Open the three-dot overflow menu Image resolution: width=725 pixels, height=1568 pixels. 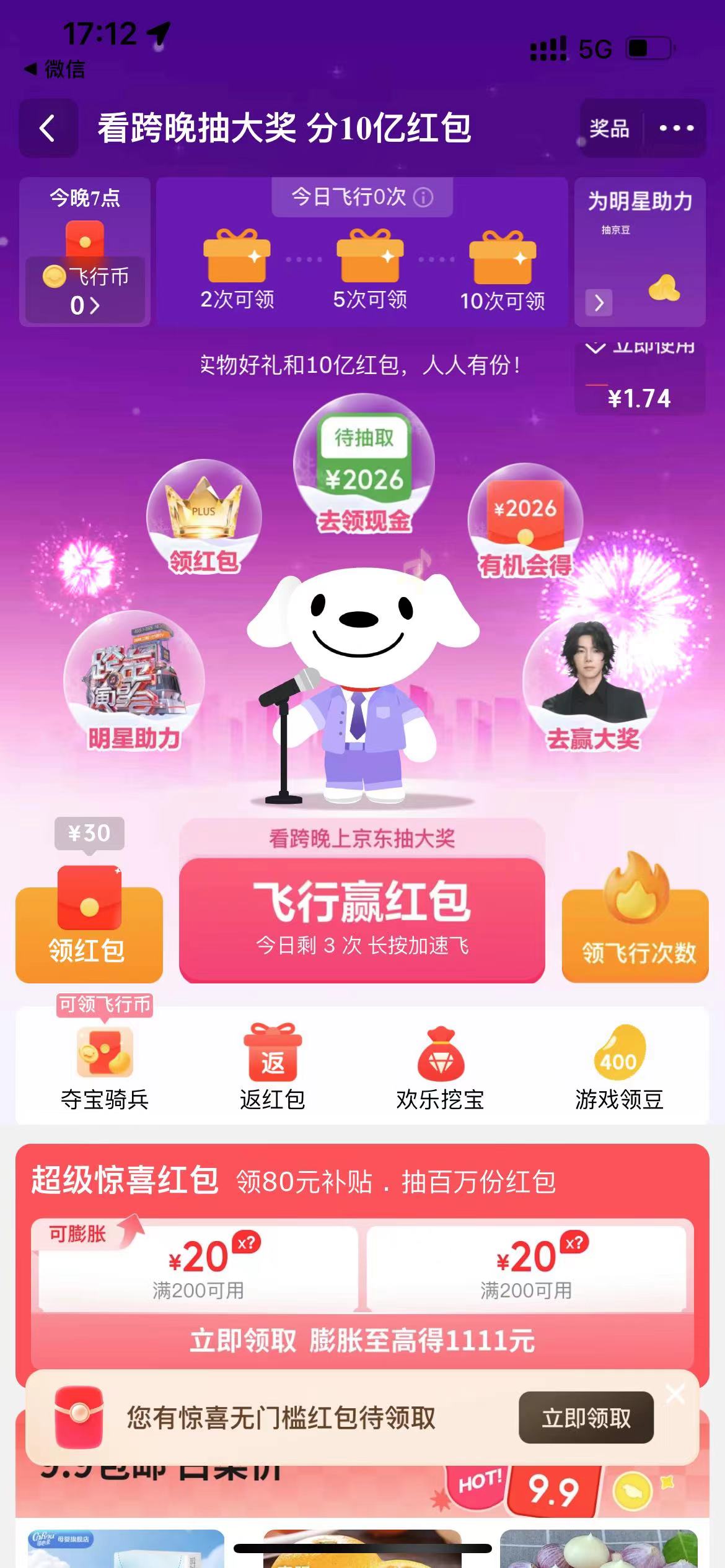(x=676, y=128)
